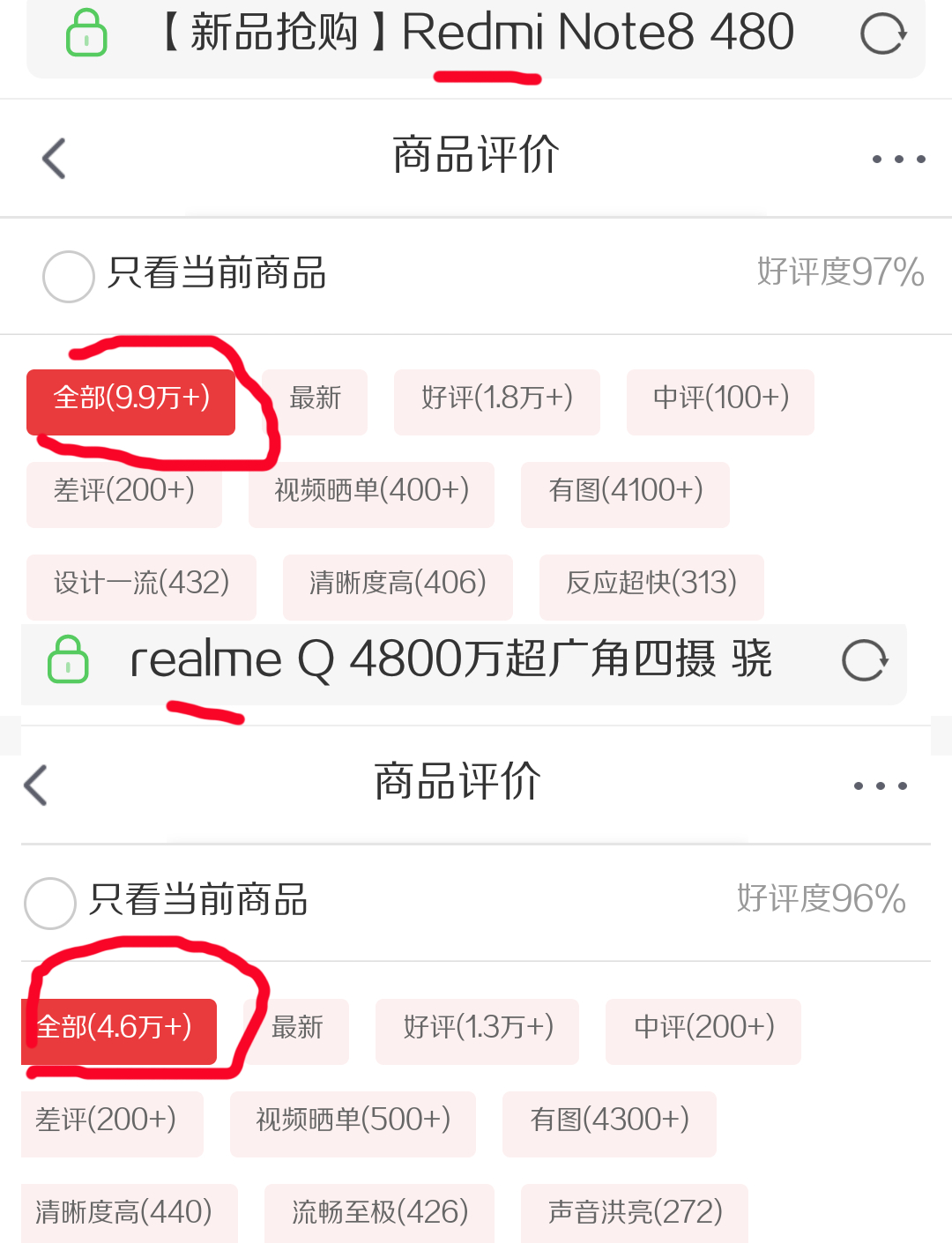Viewport: 952px width, 1243px height.
Task: Toggle the 全部(9.9万+) filter tag
Action: (x=130, y=402)
